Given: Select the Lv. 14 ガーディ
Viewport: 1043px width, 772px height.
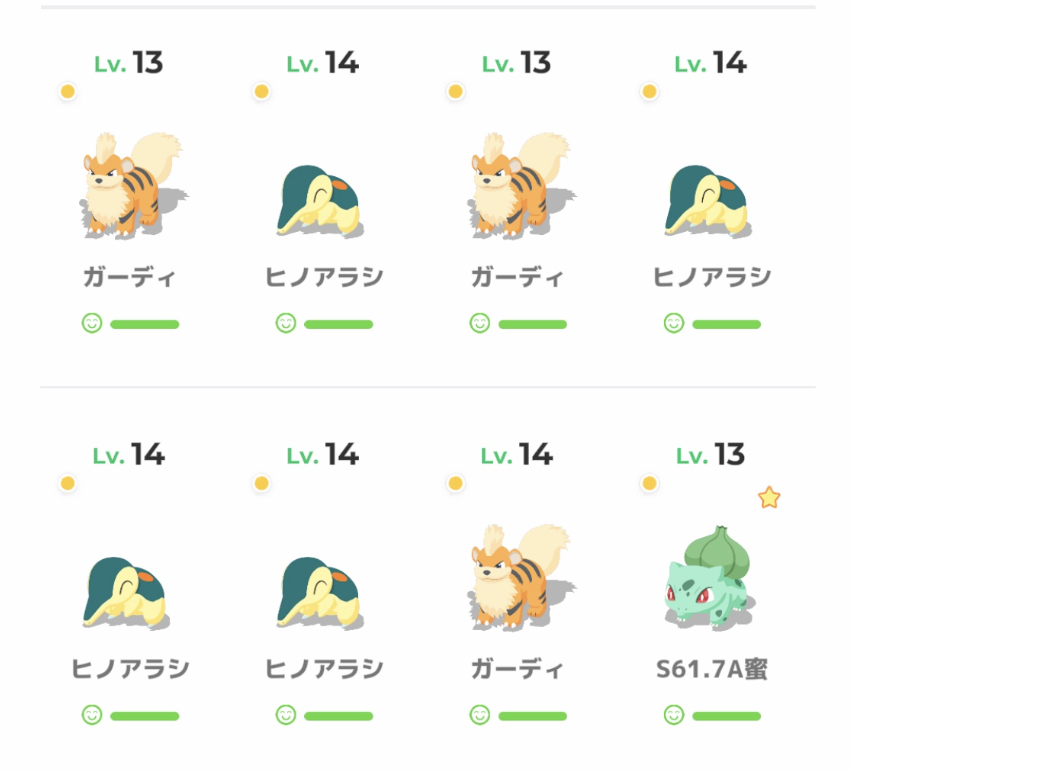Looking at the screenshot, I should click(x=517, y=580).
